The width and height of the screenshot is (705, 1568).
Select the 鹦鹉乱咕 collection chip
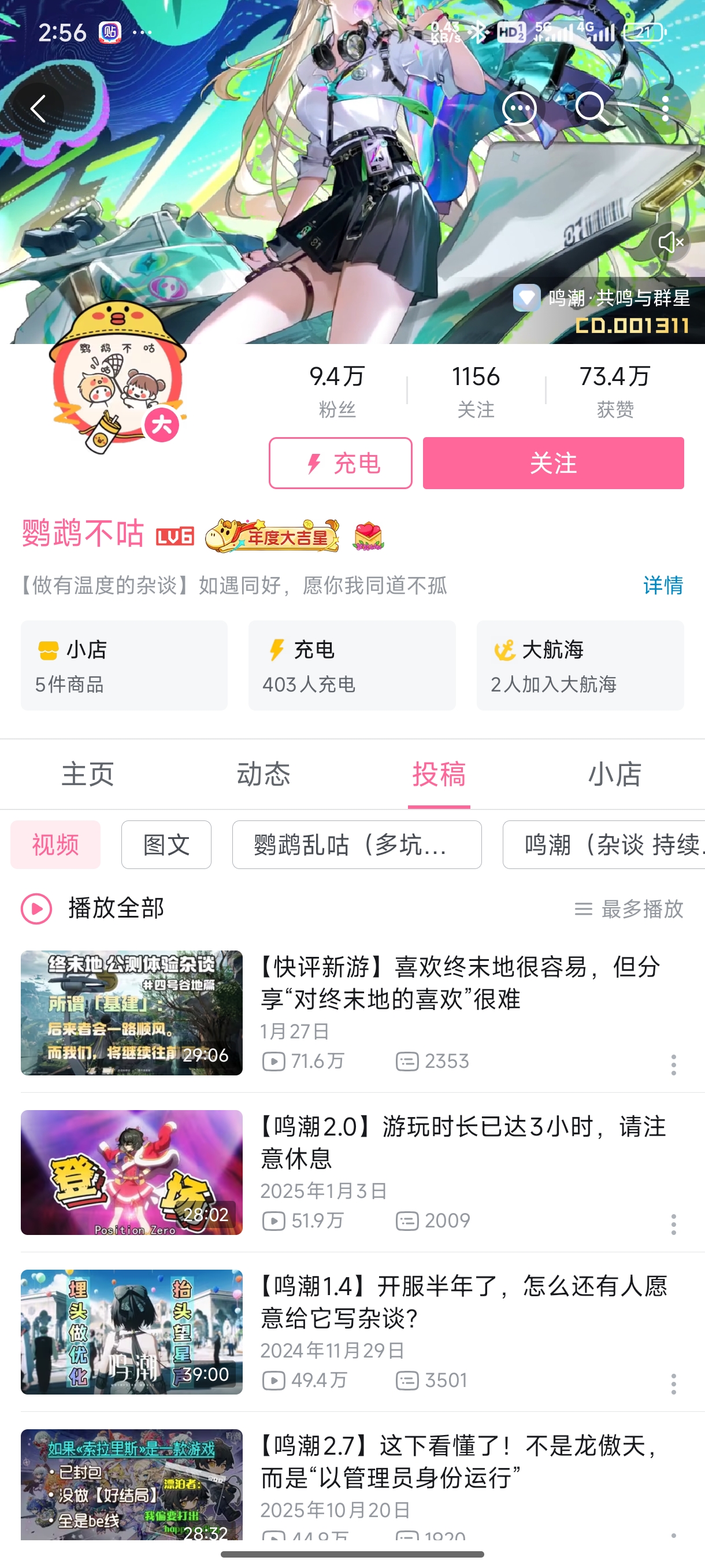tap(357, 845)
